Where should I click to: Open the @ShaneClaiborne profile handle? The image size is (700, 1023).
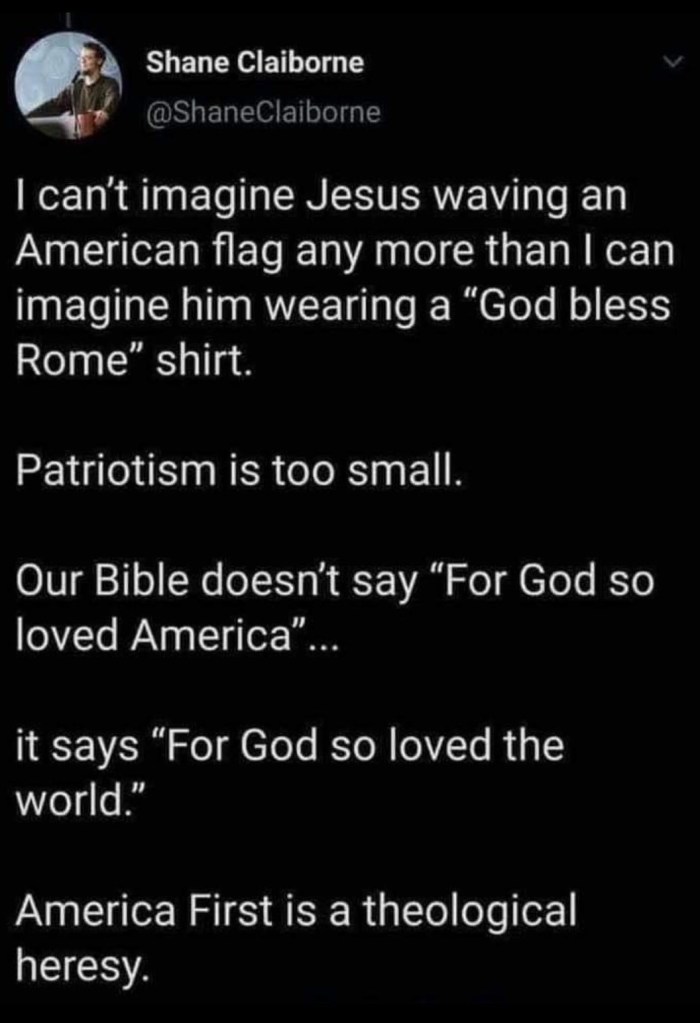coord(263,112)
